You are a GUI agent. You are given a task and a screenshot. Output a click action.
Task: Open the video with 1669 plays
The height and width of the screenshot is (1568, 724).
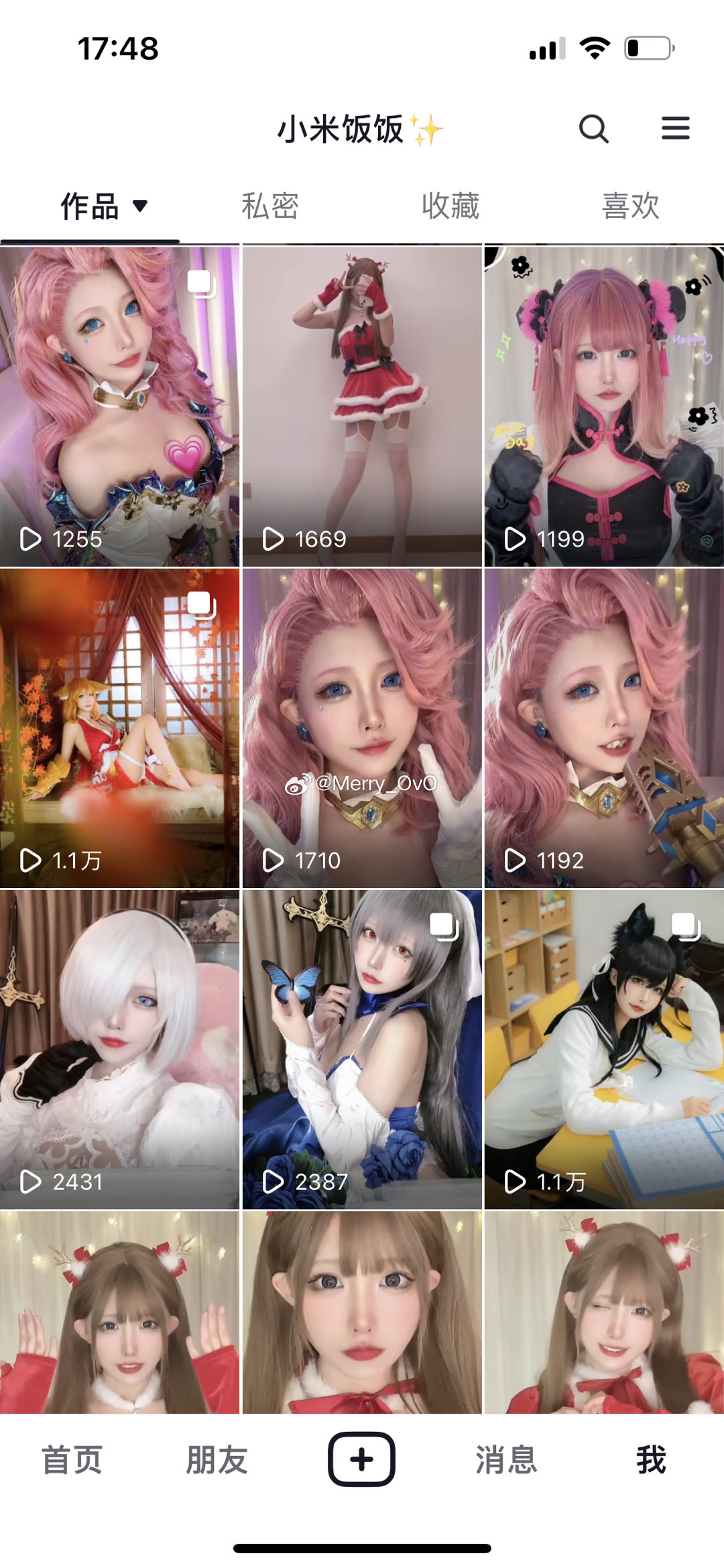pyautogui.click(x=362, y=406)
